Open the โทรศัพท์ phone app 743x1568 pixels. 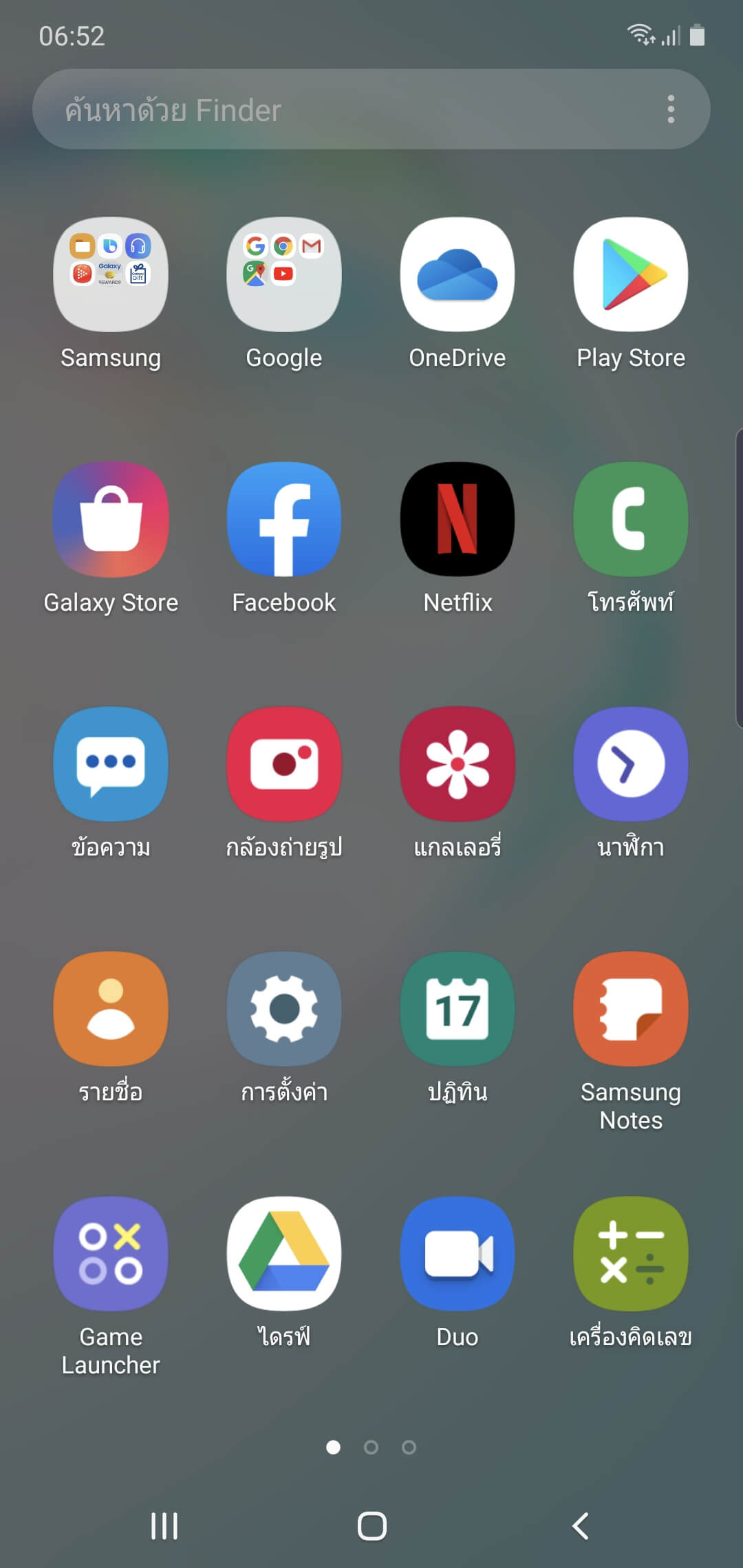coord(630,519)
